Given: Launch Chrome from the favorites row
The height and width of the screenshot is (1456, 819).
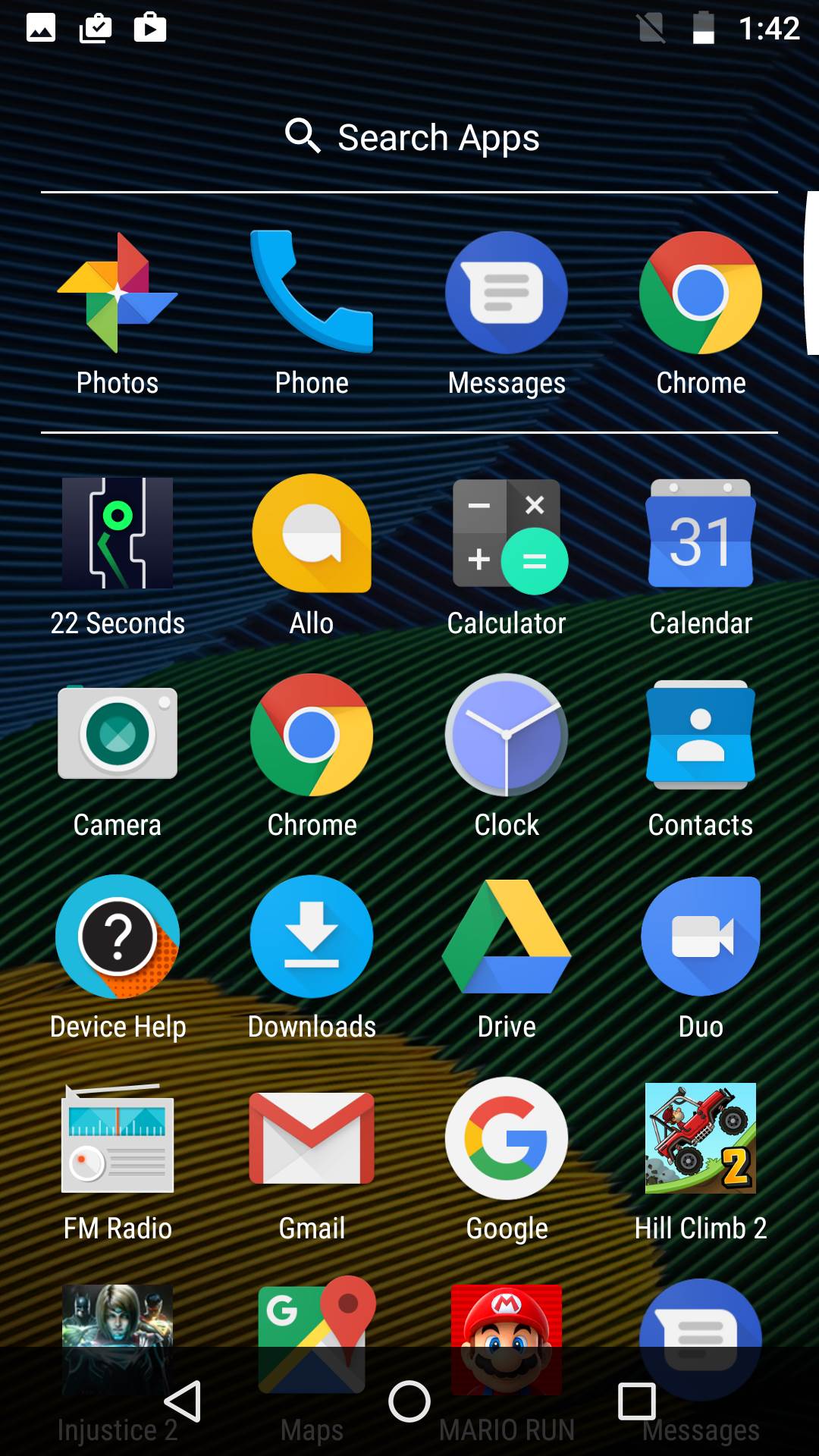Looking at the screenshot, I should (701, 292).
